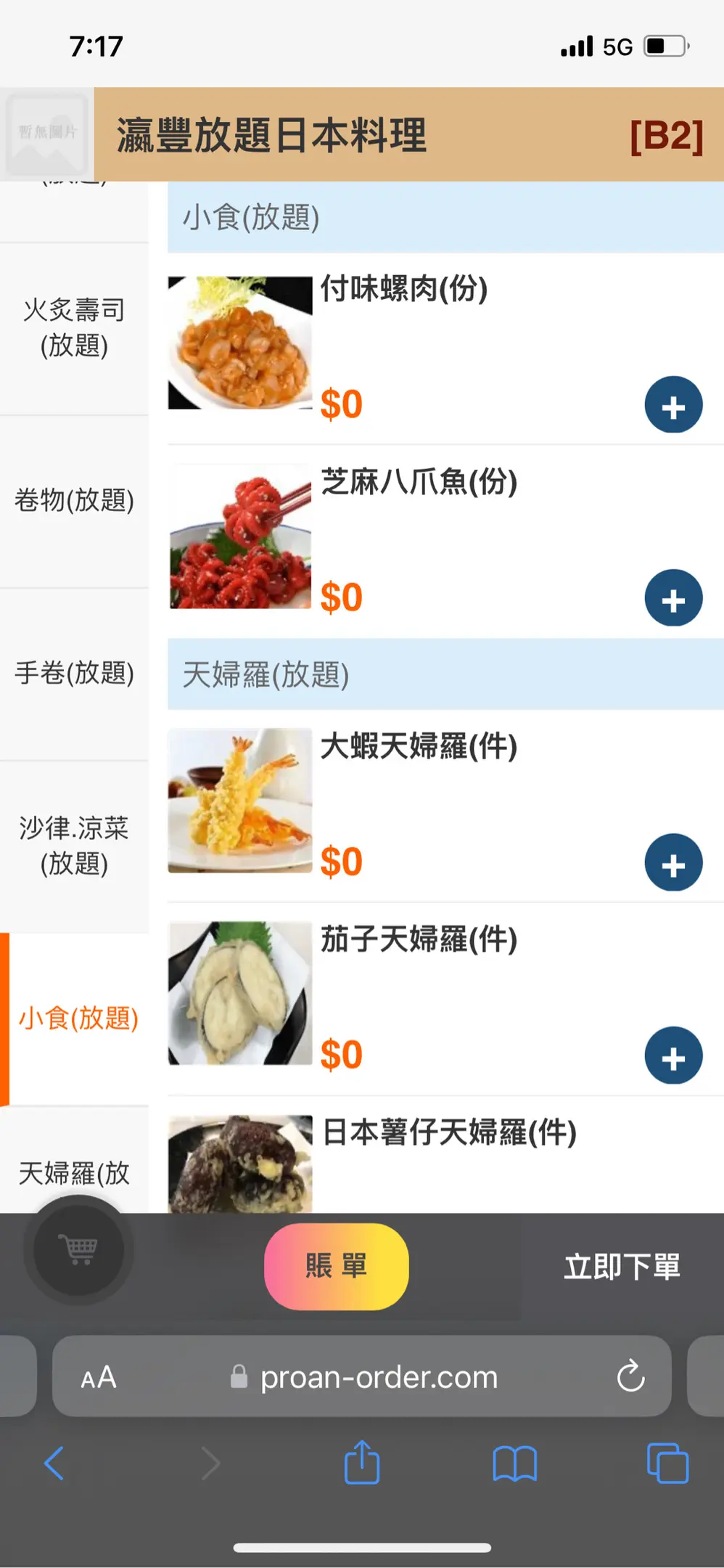The height and width of the screenshot is (1568, 724).
Task: Add 付味螺肉(份) to the order
Action: (673, 405)
